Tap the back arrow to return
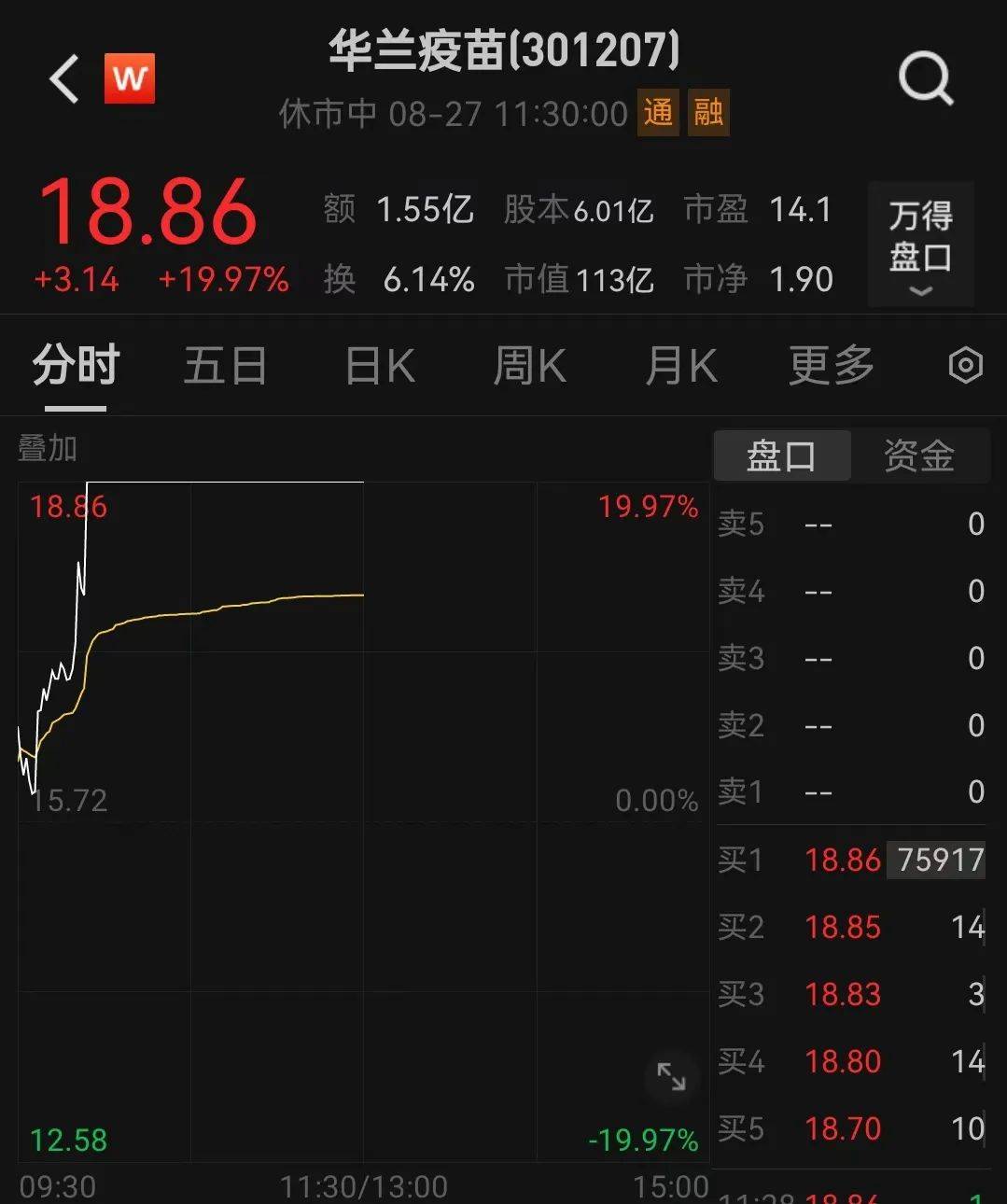1007x1204 pixels. tap(62, 78)
